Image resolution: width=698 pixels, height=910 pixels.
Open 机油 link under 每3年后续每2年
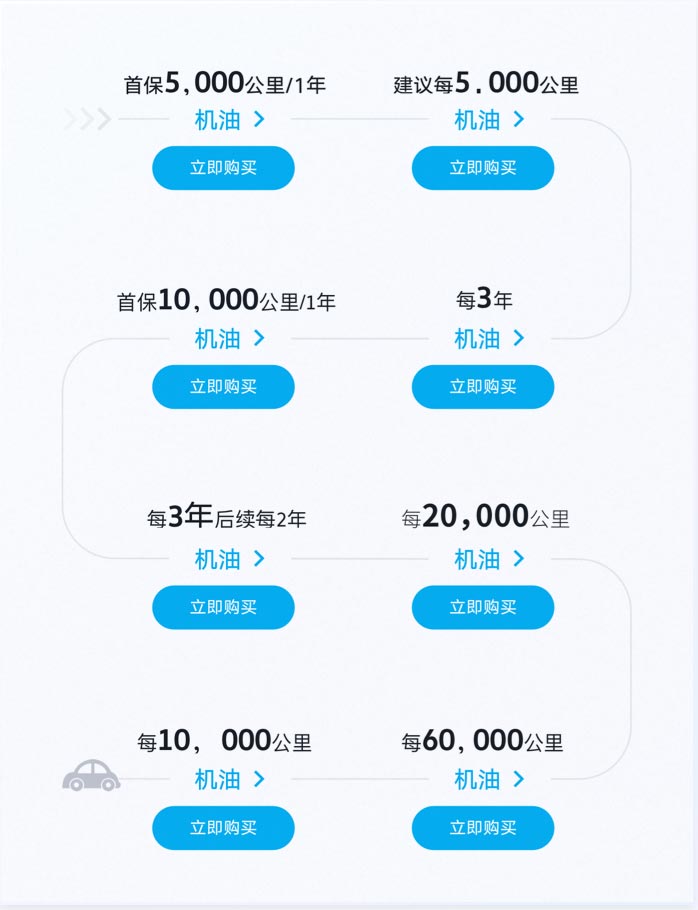click(x=229, y=559)
